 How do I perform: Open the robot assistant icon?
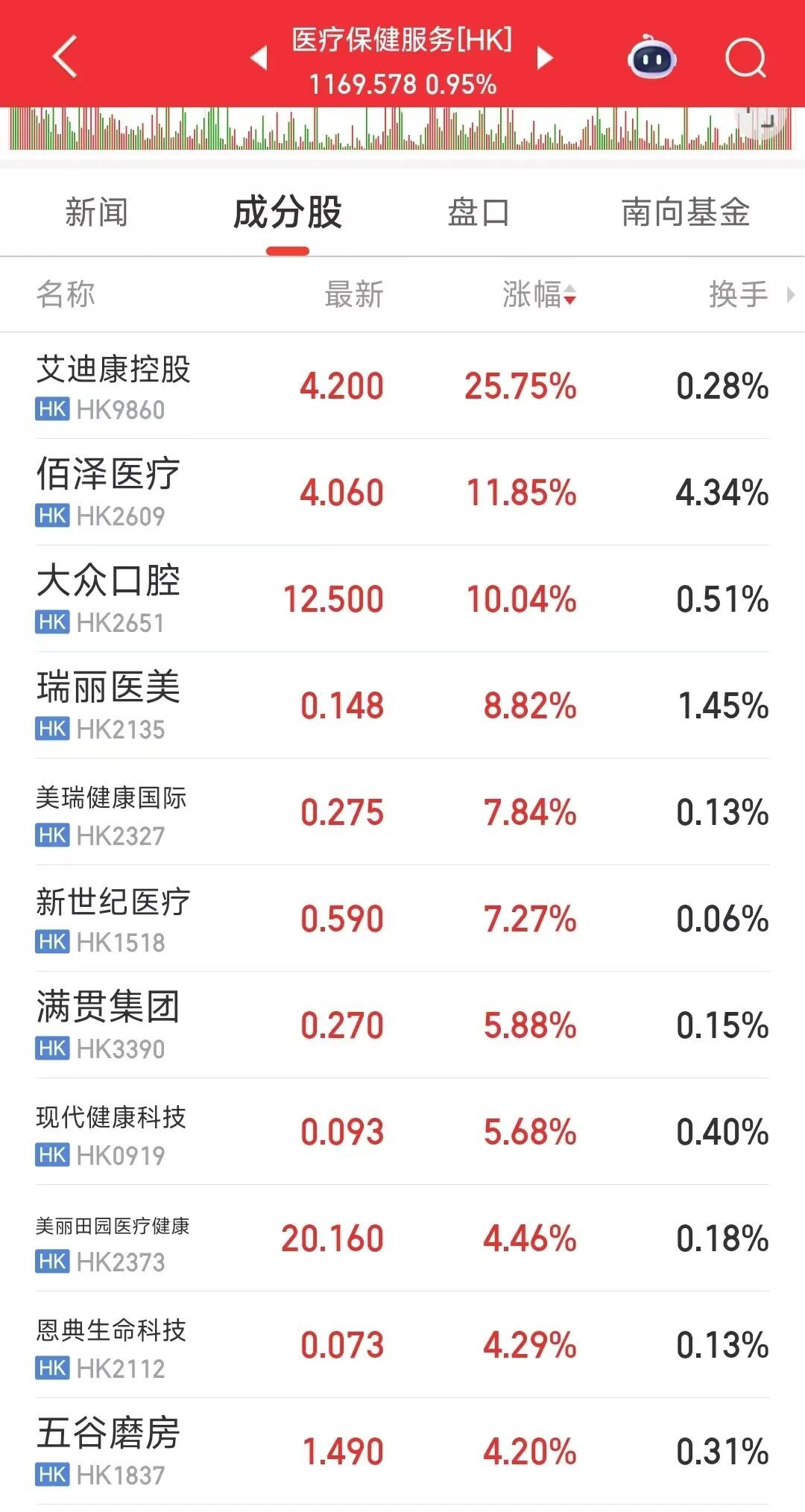651,57
